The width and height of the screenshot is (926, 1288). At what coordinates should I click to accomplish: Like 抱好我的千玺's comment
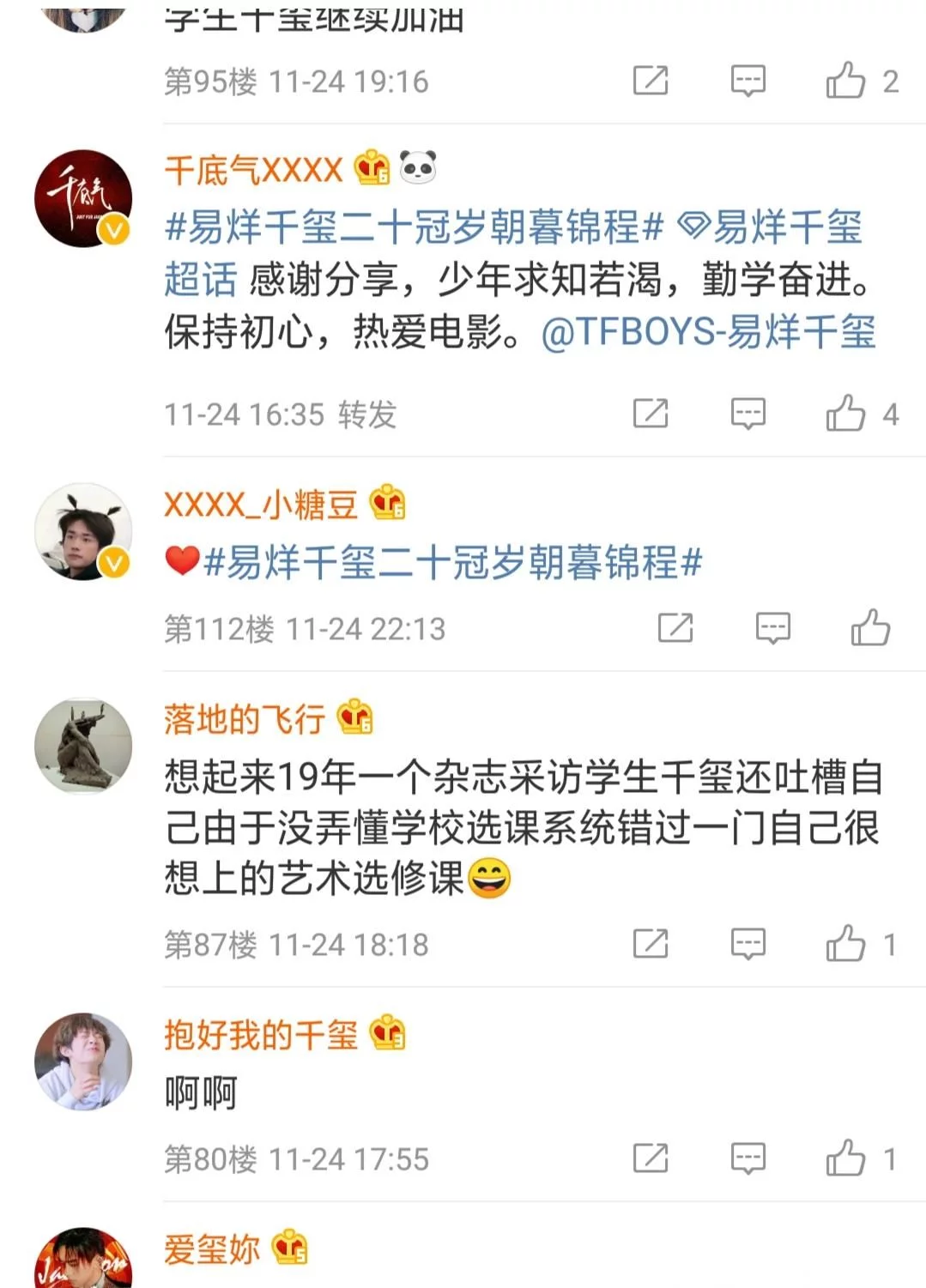[846, 1158]
